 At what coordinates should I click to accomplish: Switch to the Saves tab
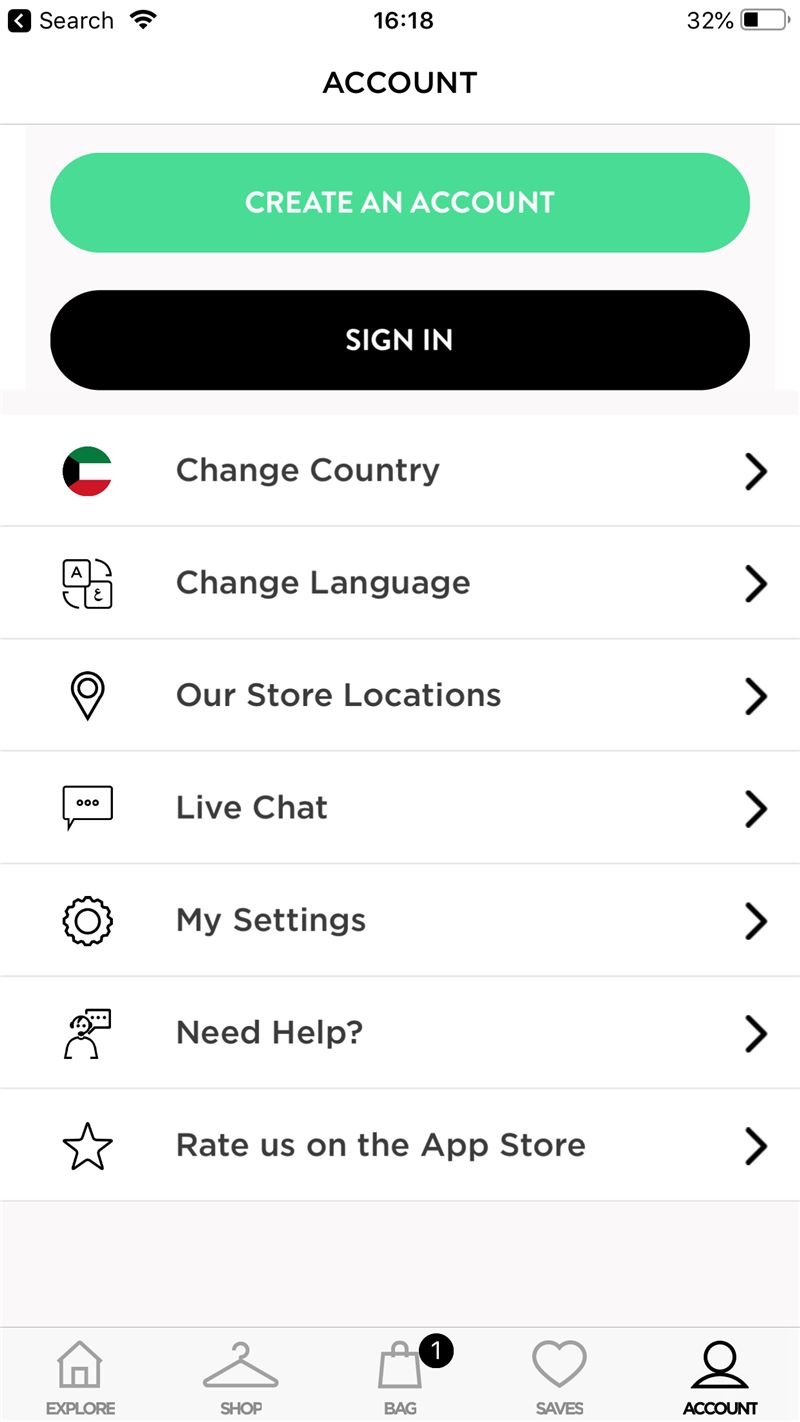560,1378
